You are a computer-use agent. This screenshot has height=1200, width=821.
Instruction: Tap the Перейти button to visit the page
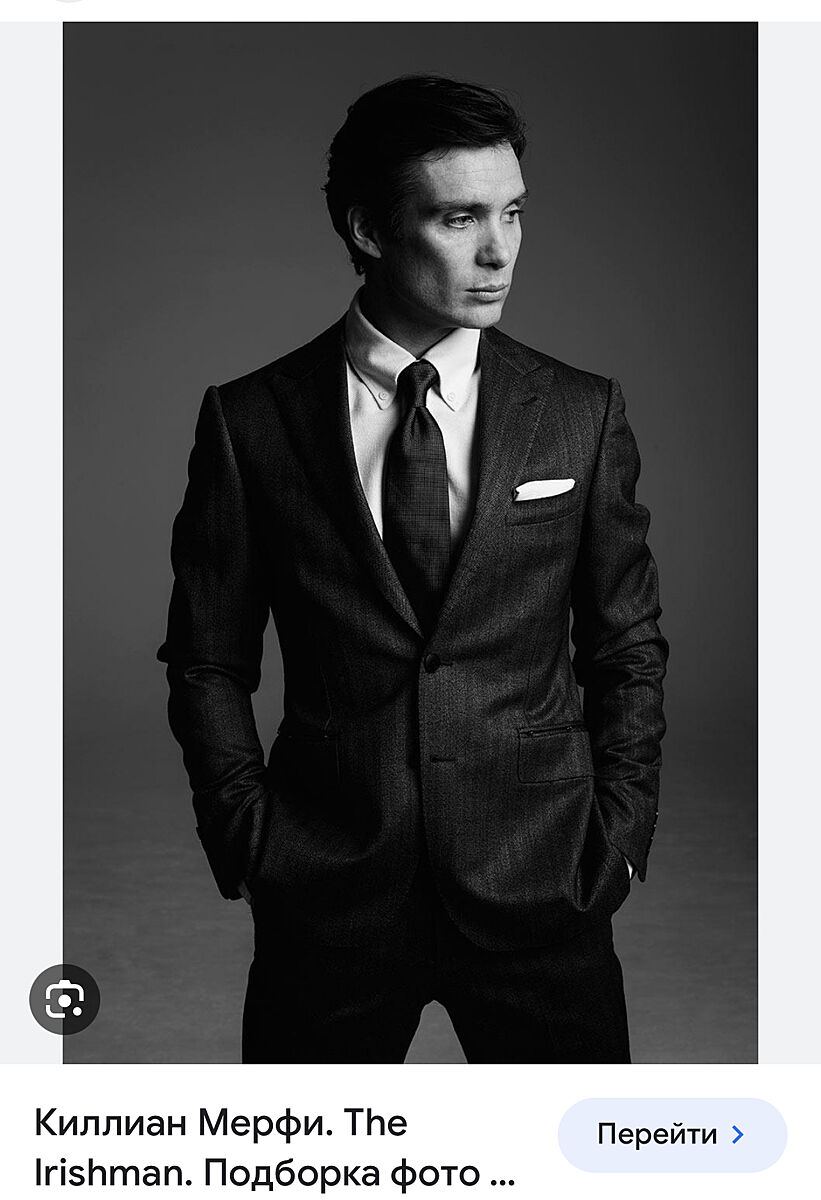[672, 1135]
